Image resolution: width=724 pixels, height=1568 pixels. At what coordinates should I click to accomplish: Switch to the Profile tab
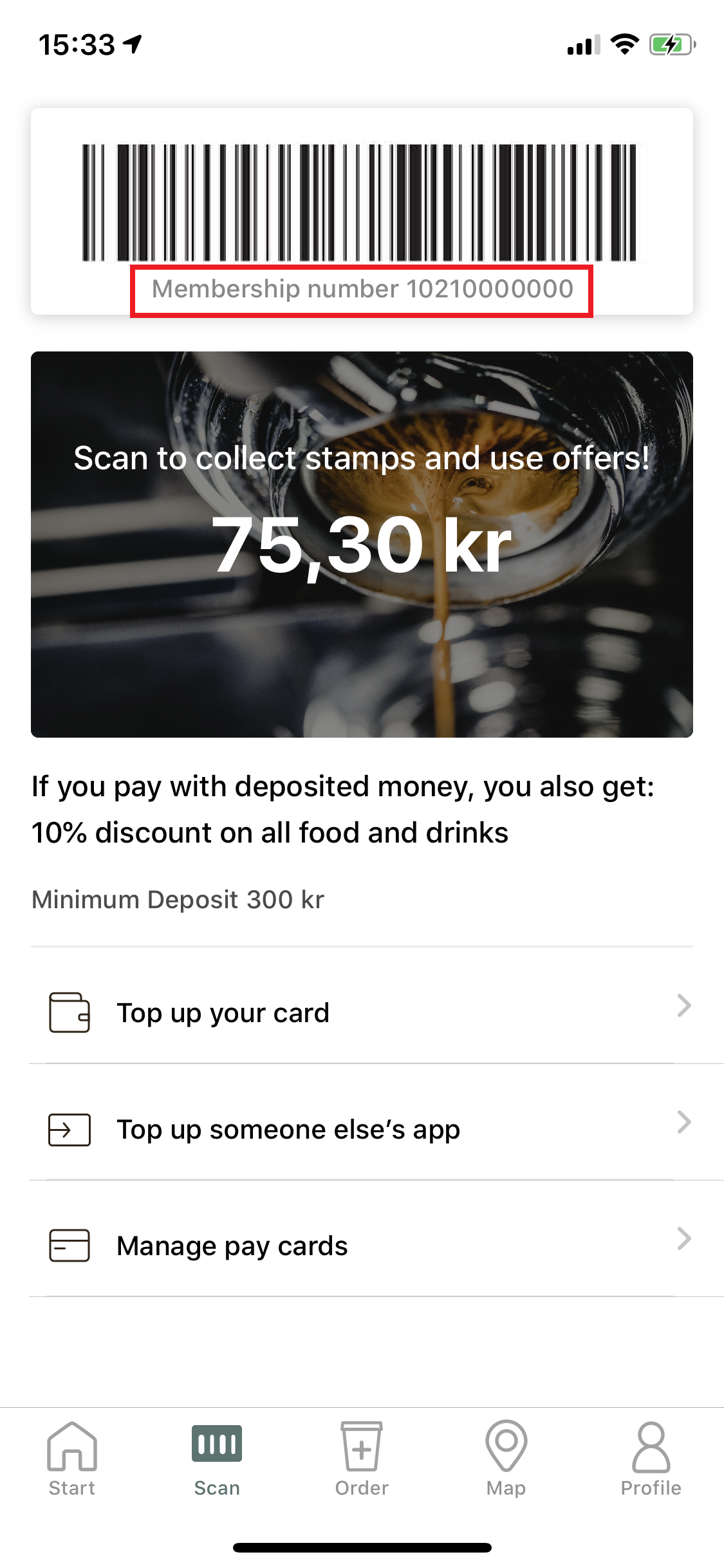(651, 1459)
